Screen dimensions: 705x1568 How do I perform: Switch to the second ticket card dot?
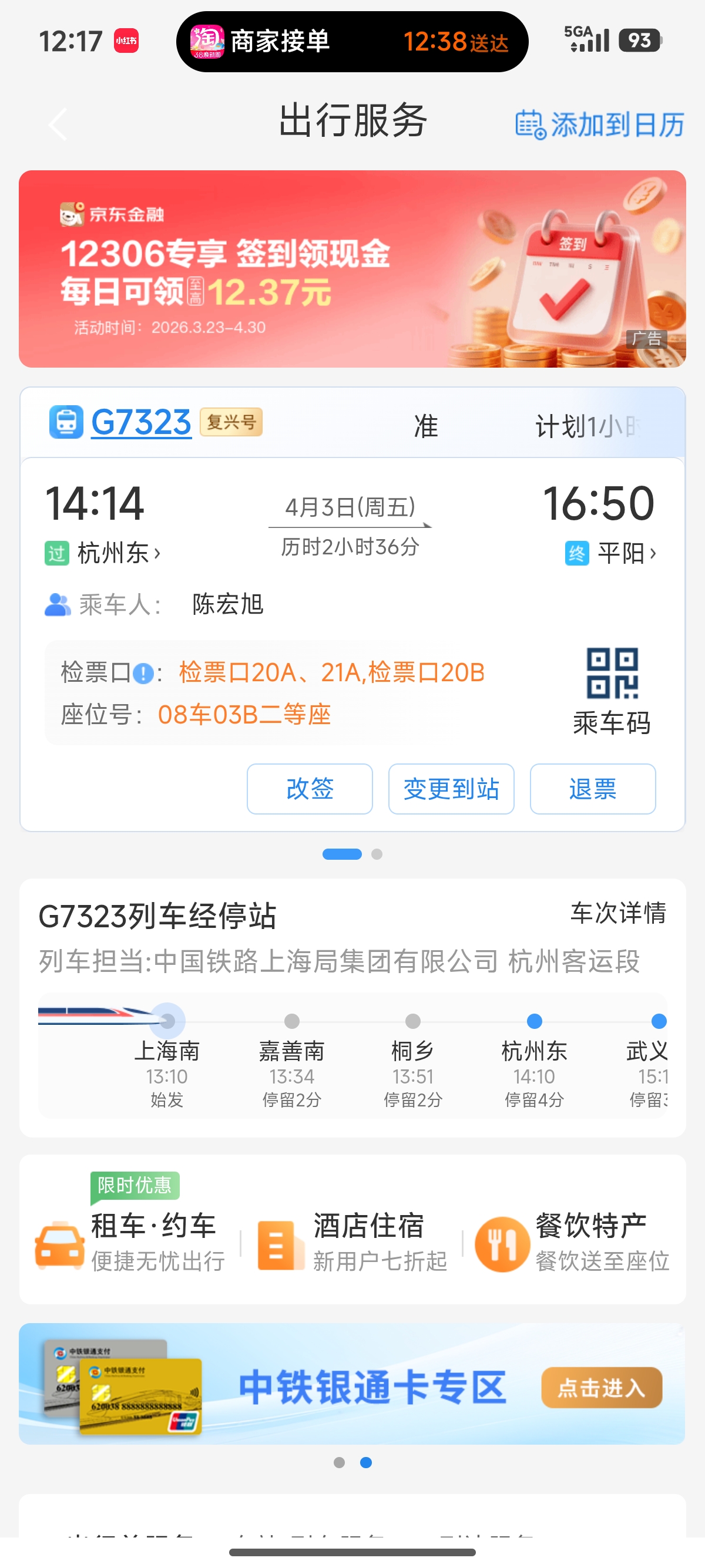pos(377,854)
